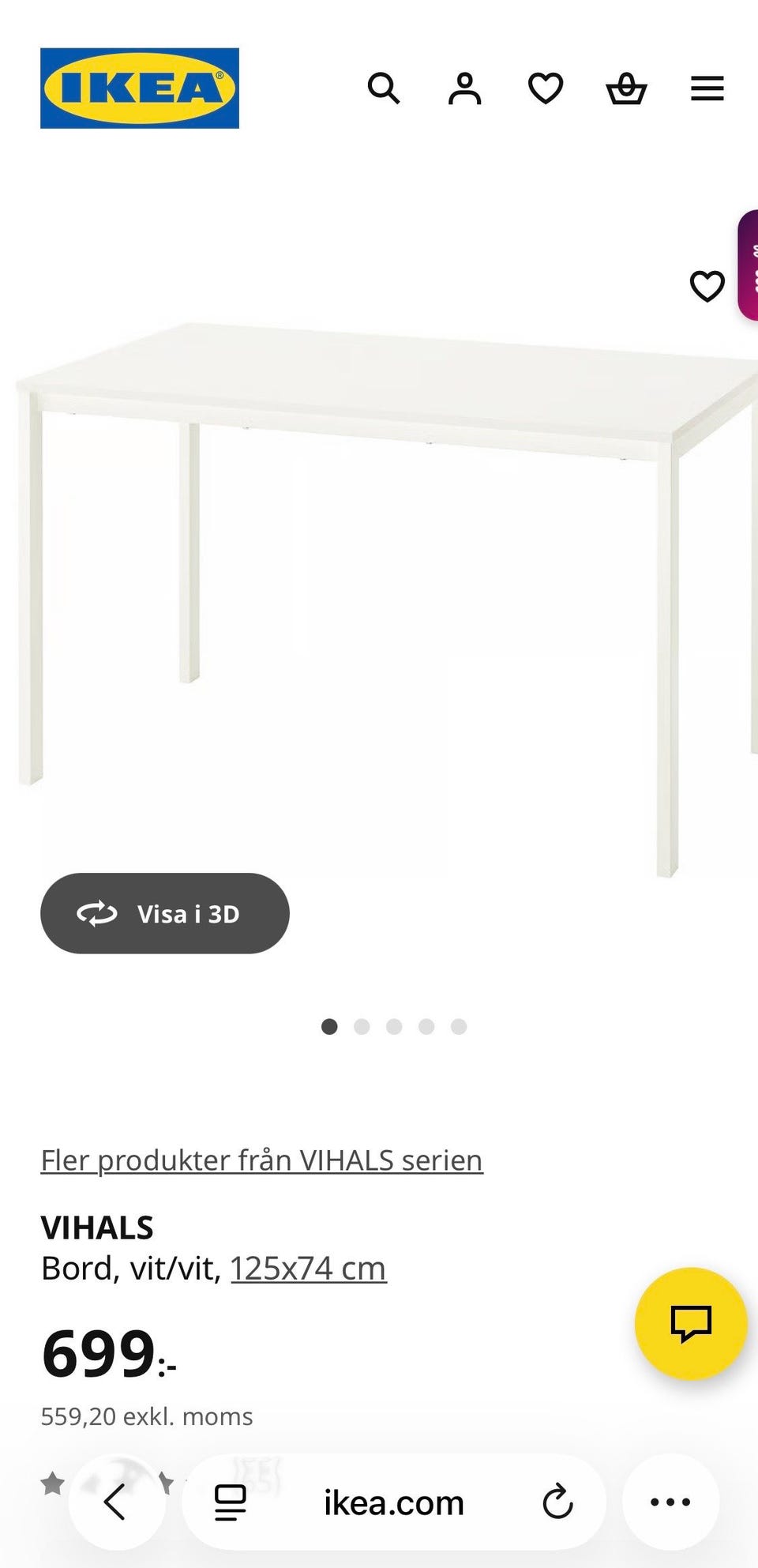Expand the 125x74 cm size option
Image resolution: width=758 pixels, height=1568 pixels.
(308, 1267)
